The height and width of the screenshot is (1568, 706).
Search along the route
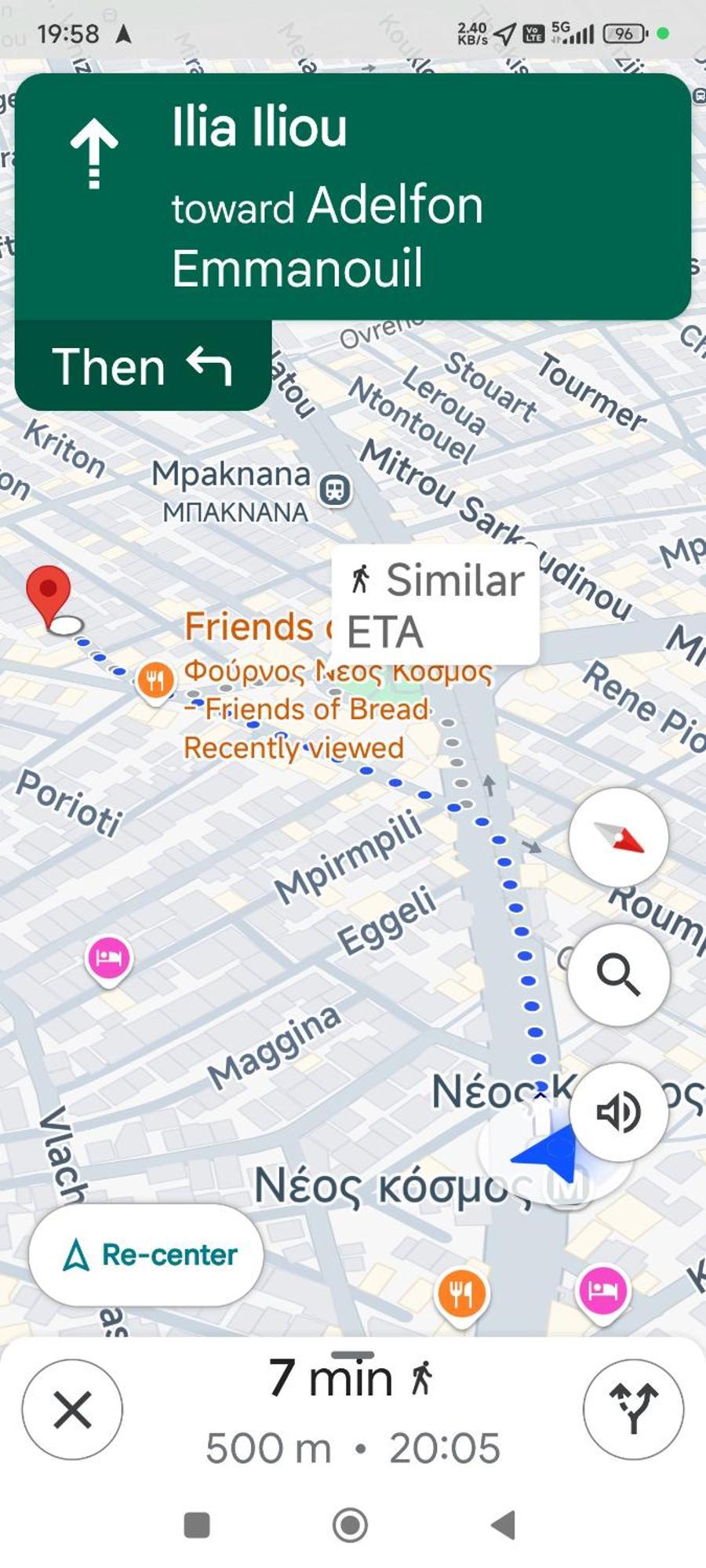[x=619, y=975]
